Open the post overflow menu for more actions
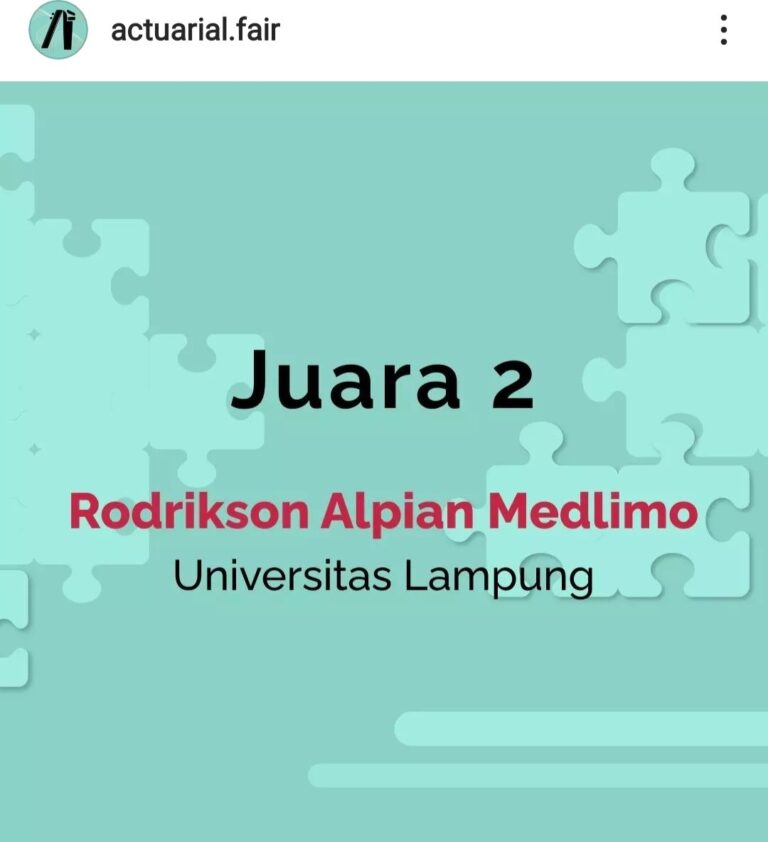The height and width of the screenshot is (842, 768). [x=723, y=29]
